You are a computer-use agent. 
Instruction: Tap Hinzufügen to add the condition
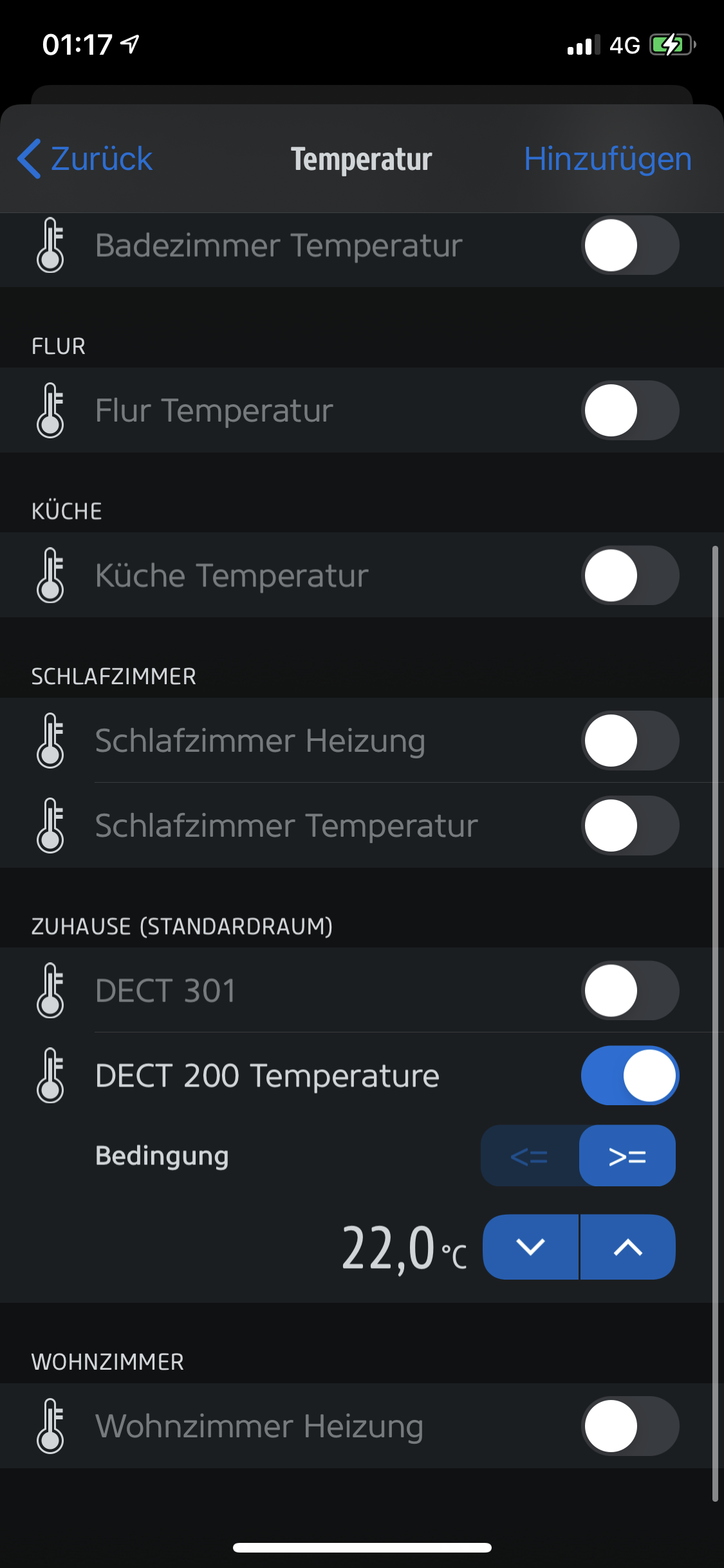[x=608, y=159]
